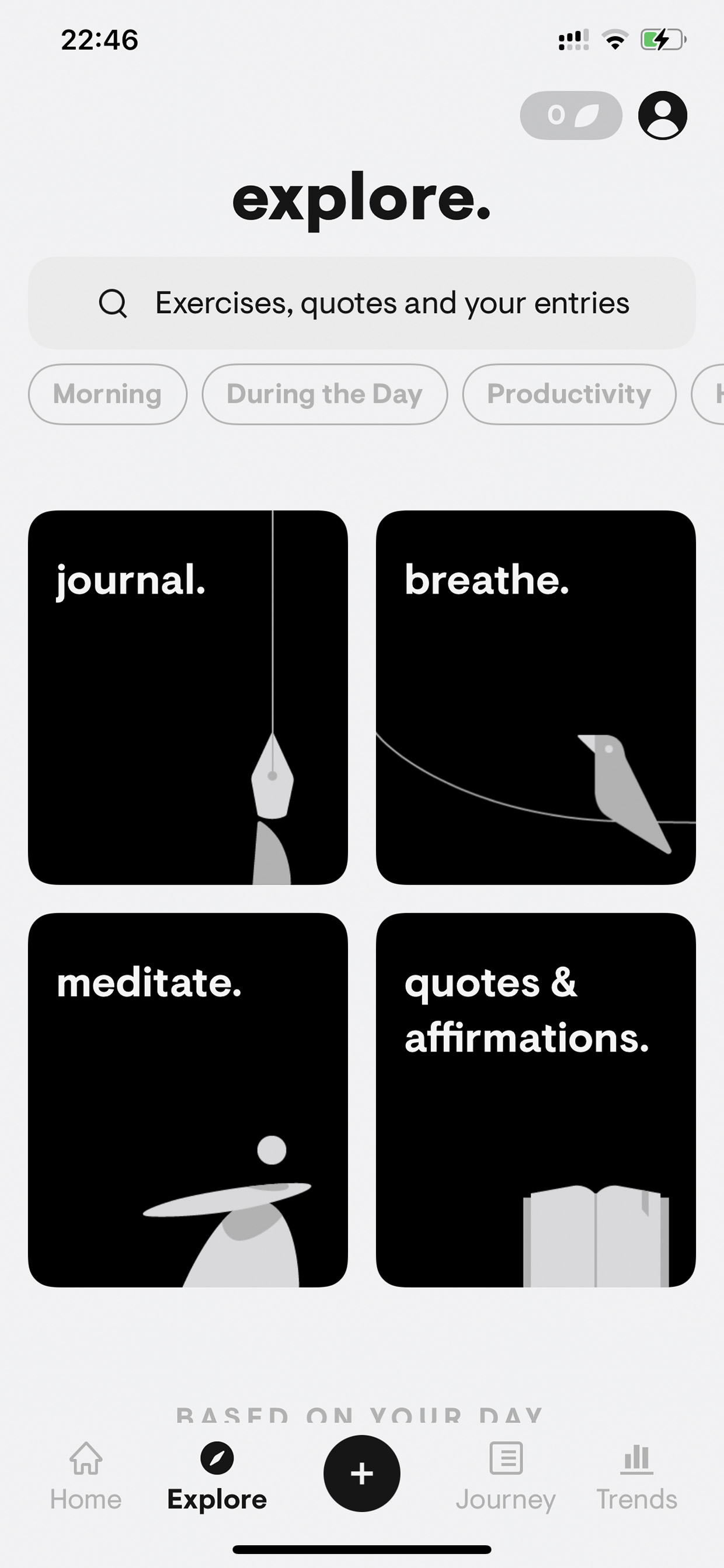Viewport: 724px width, 1568px height.
Task: Open the quotes & affirmations card
Action: pos(536,1100)
